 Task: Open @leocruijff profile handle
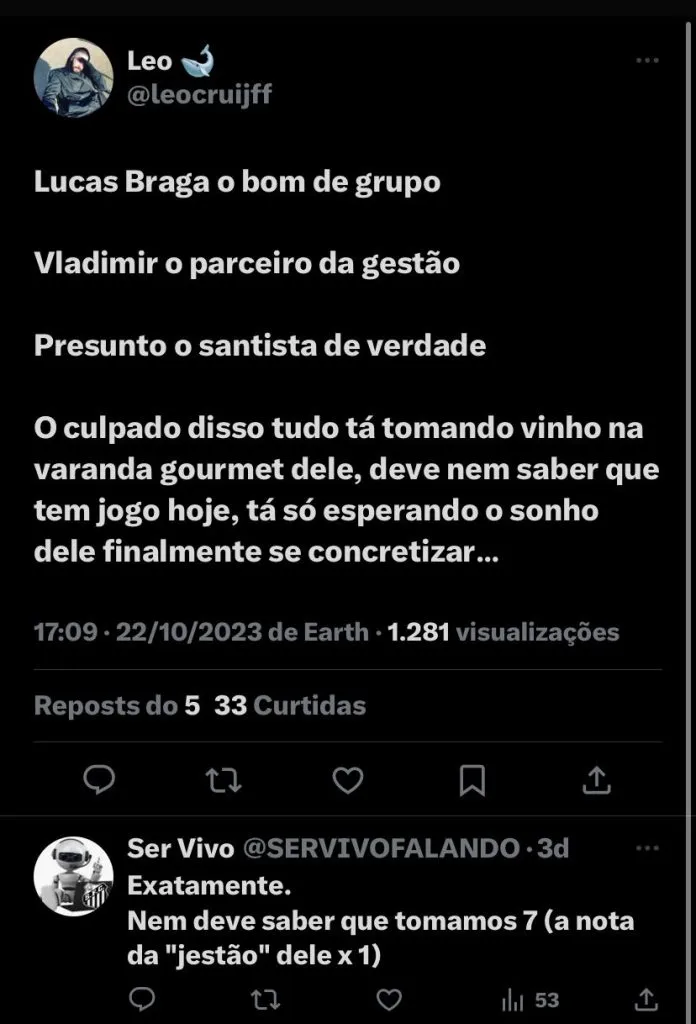click(199, 94)
